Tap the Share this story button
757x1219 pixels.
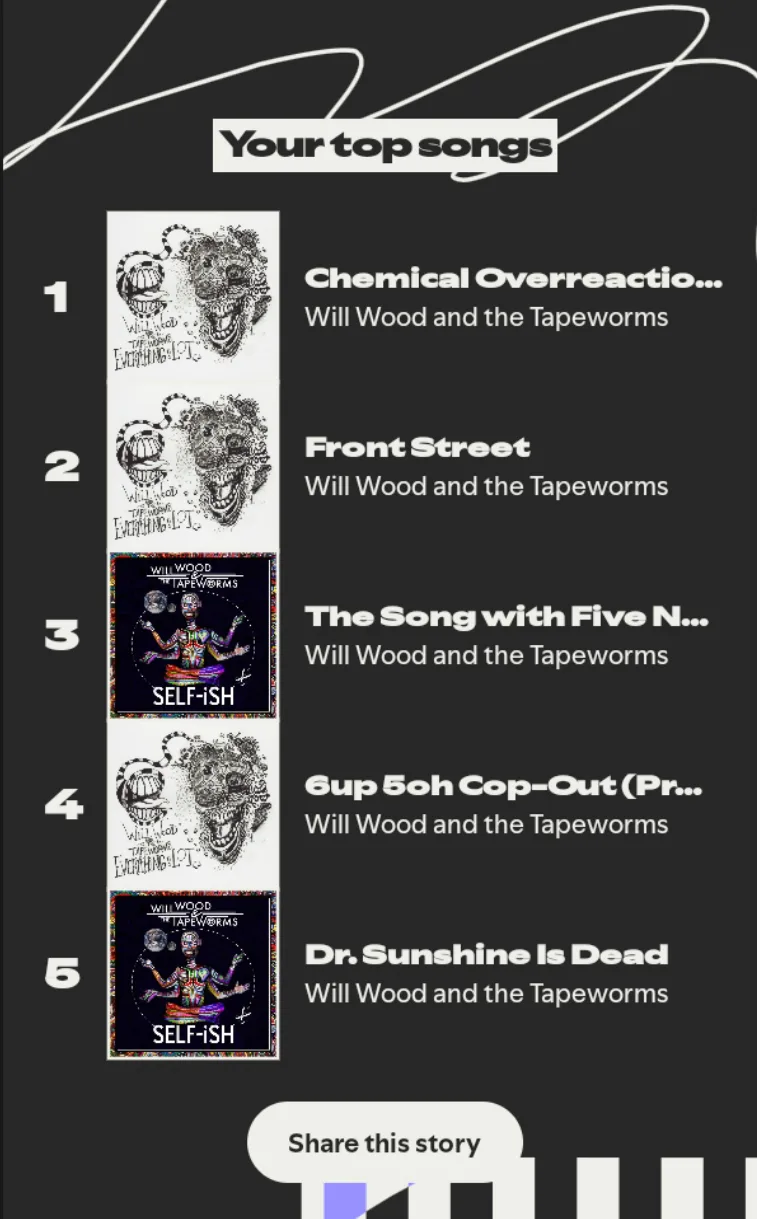[x=384, y=1143]
